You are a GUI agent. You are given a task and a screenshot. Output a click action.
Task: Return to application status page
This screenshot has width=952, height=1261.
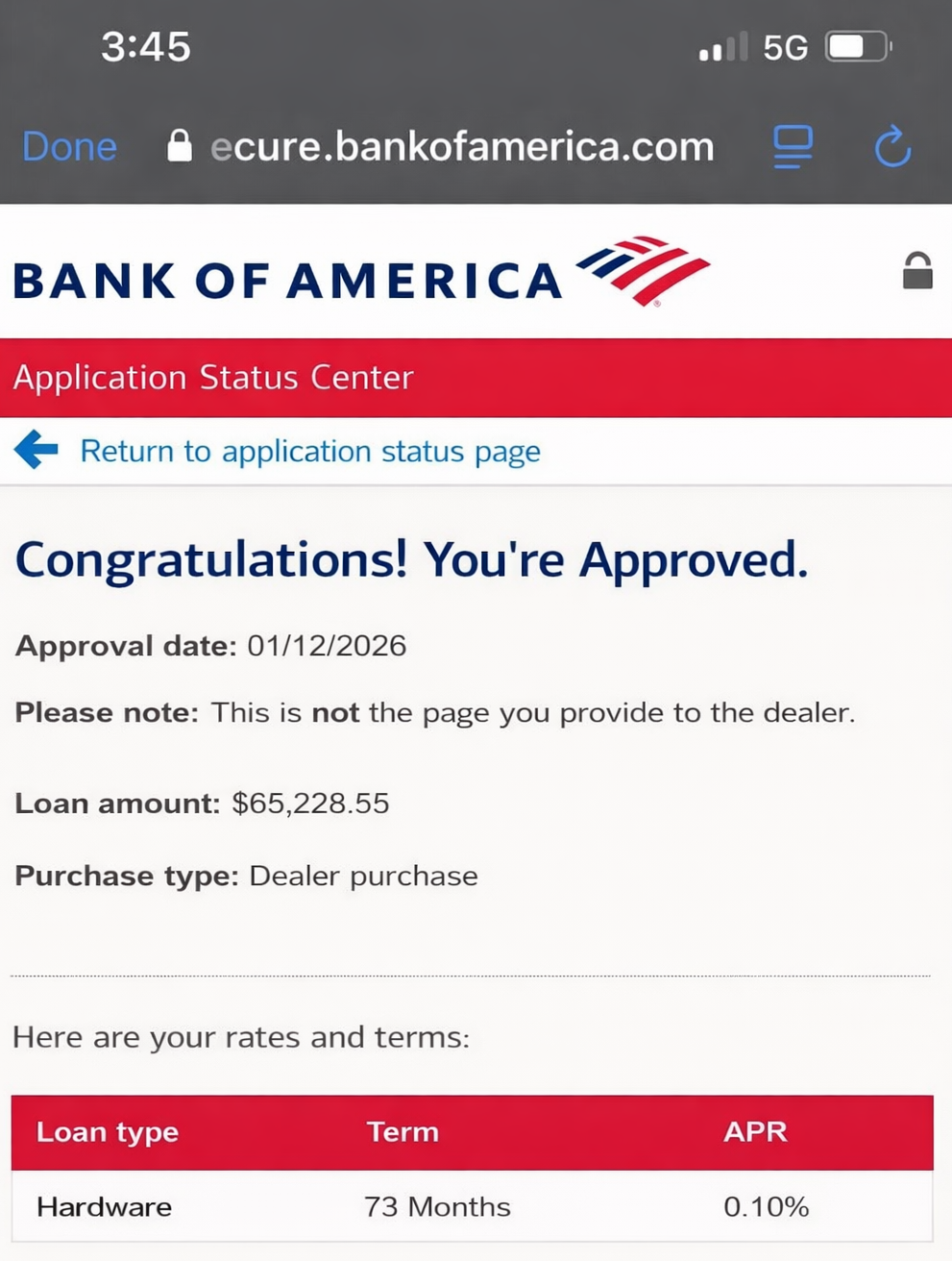click(308, 451)
